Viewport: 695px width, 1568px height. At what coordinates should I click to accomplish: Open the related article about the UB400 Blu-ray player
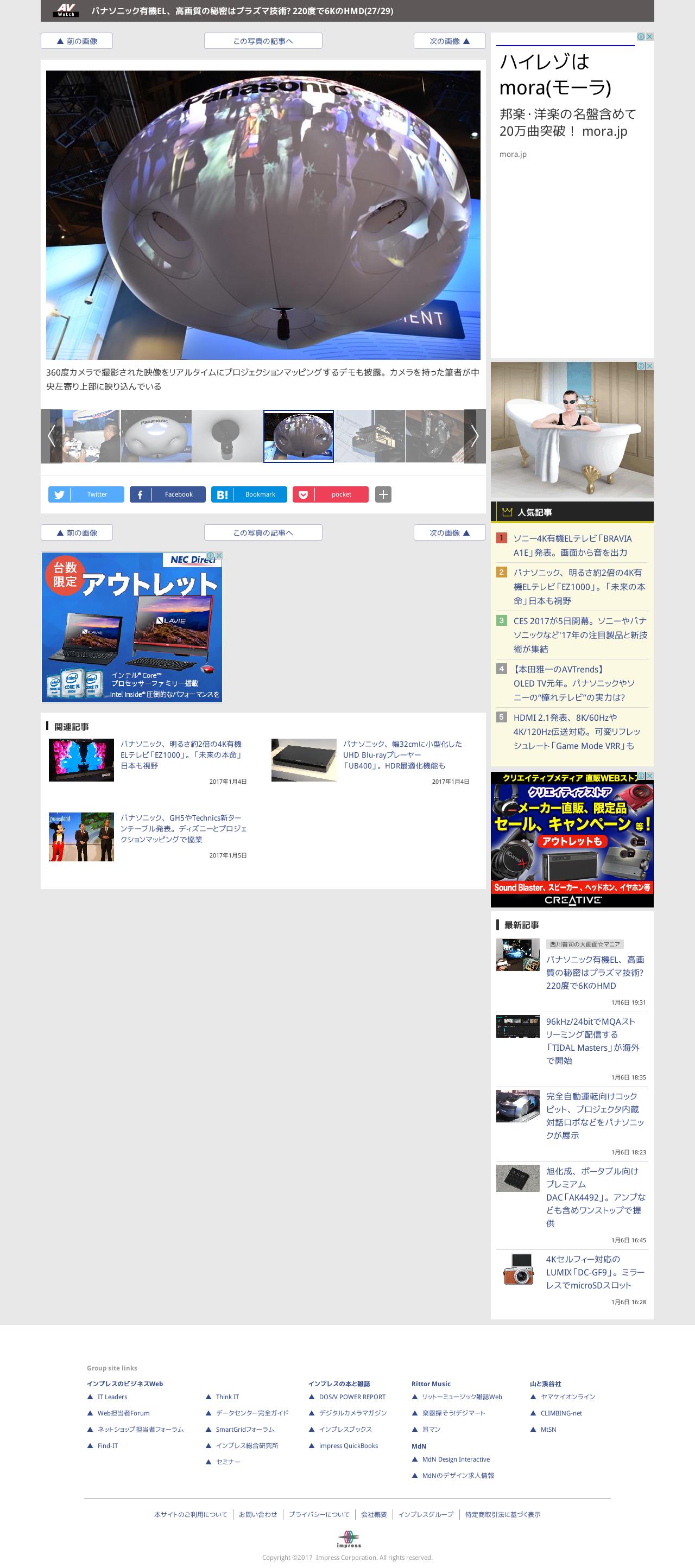(x=402, y=755)
